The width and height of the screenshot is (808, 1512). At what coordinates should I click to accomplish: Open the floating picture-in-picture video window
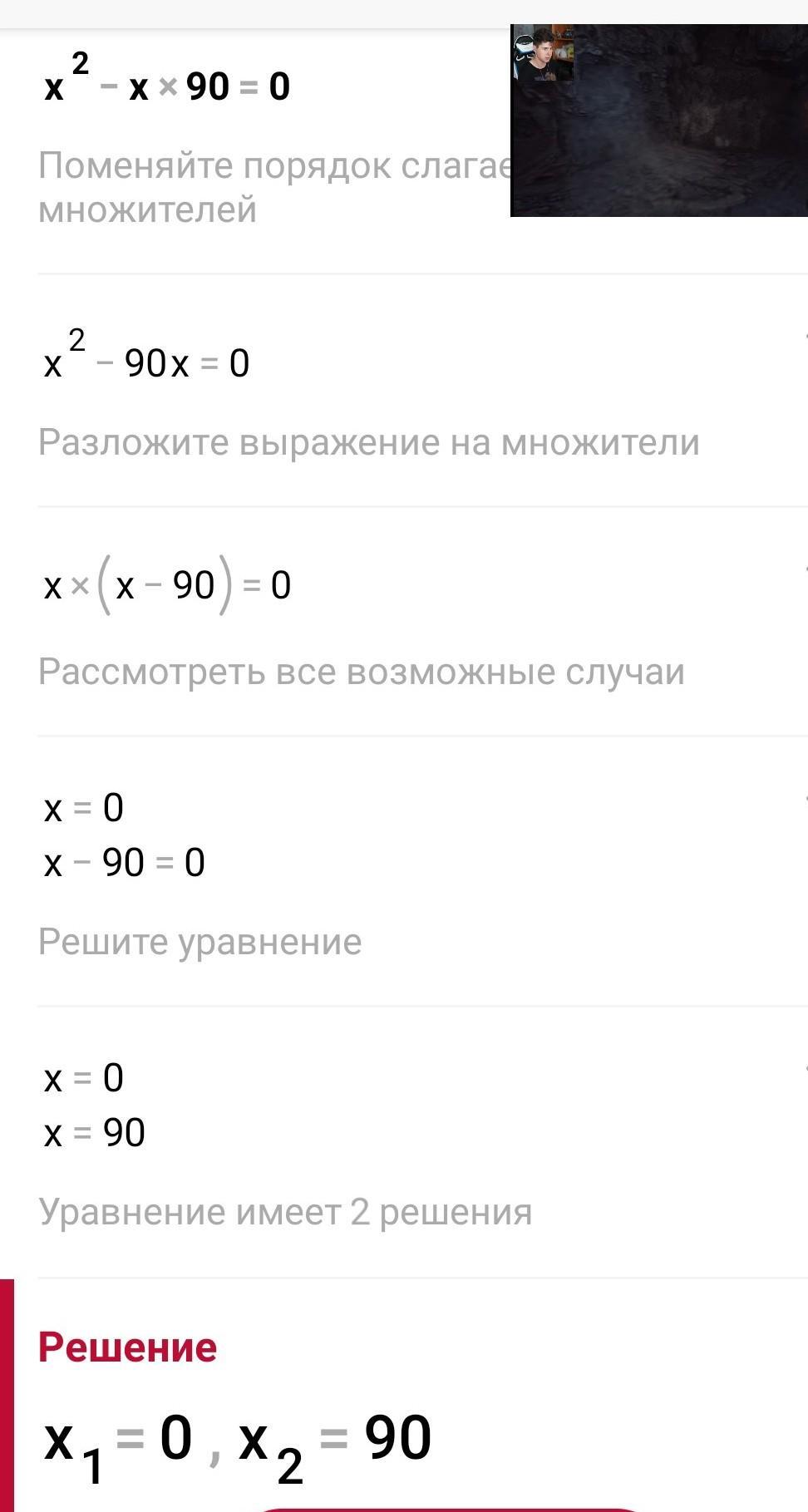point(659,121)
